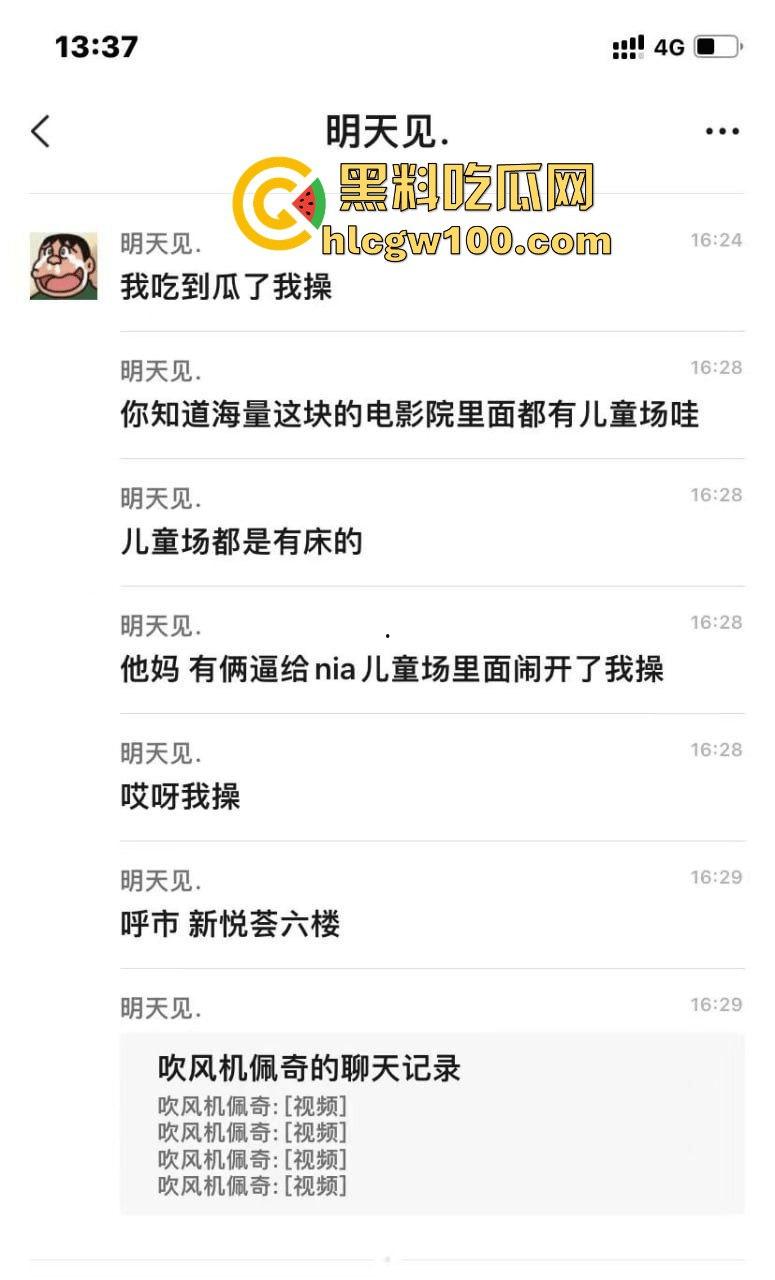The image size is (775, 1280).
Task: Tap the 16:24 timestamp
Action: [716, 240]
